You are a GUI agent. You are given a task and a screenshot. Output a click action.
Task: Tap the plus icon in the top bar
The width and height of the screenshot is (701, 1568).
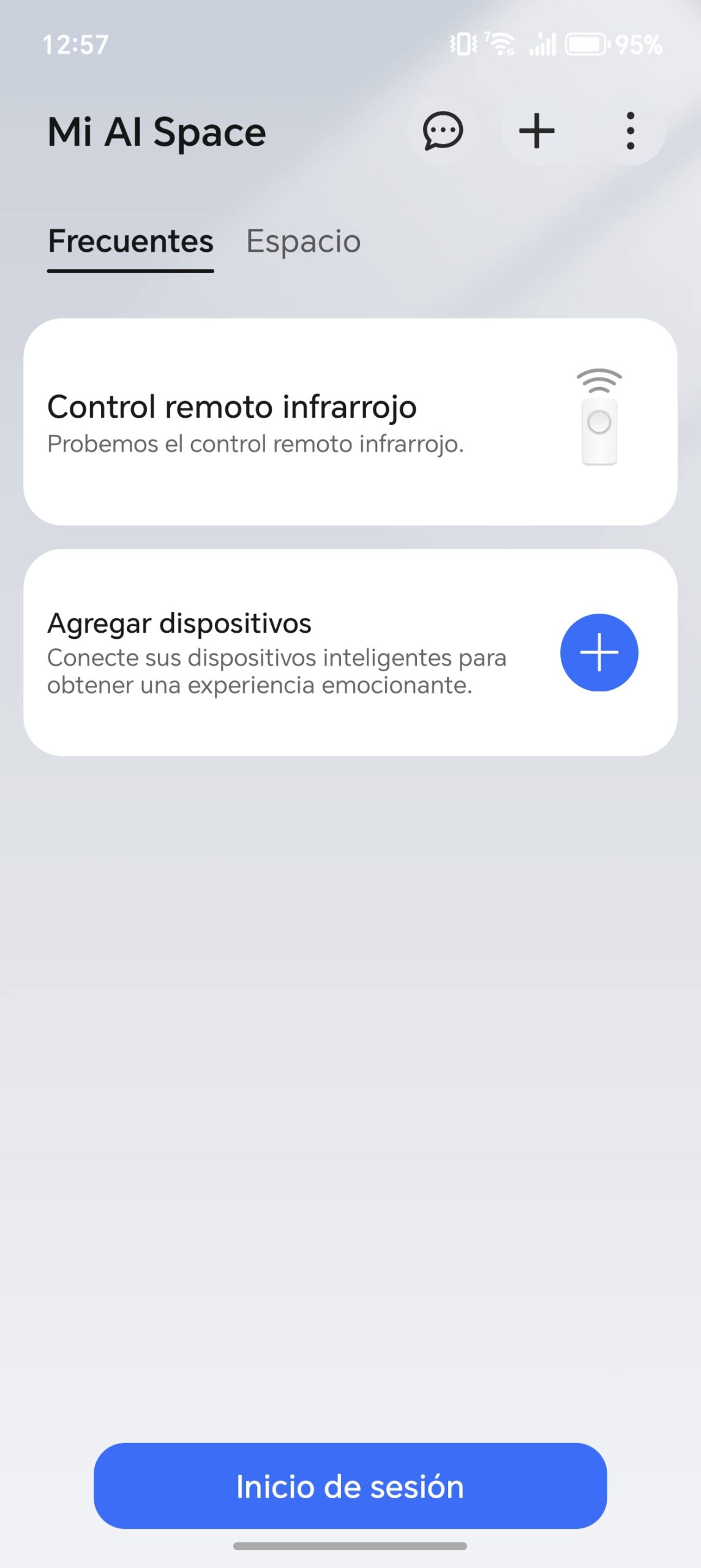tap(536, 131)
